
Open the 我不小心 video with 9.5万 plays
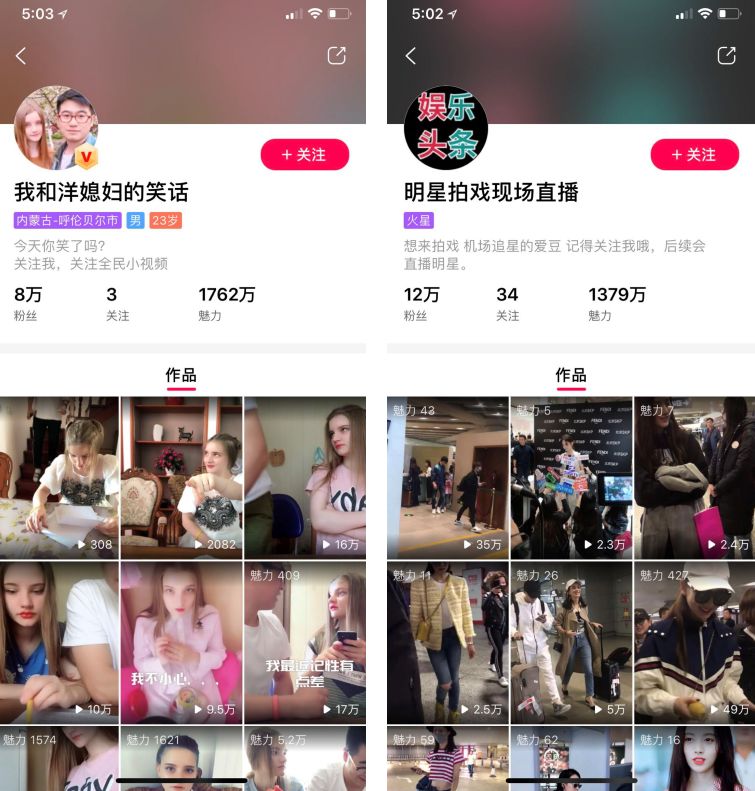(181, 642)
